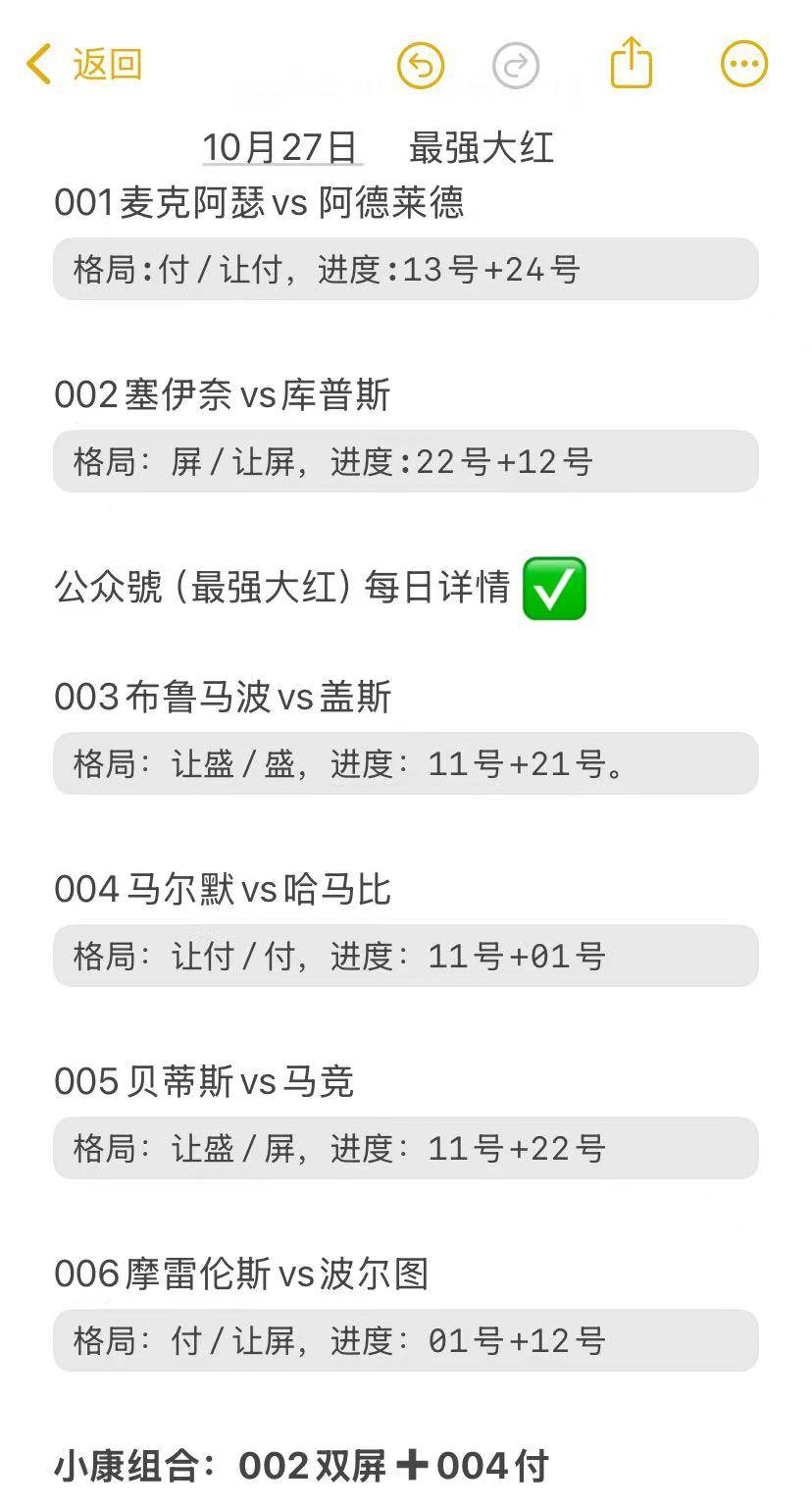Select match 005 贝蒂斯 vs 马竞
Screen dimensions: 812x1508
click(206, 1082)
